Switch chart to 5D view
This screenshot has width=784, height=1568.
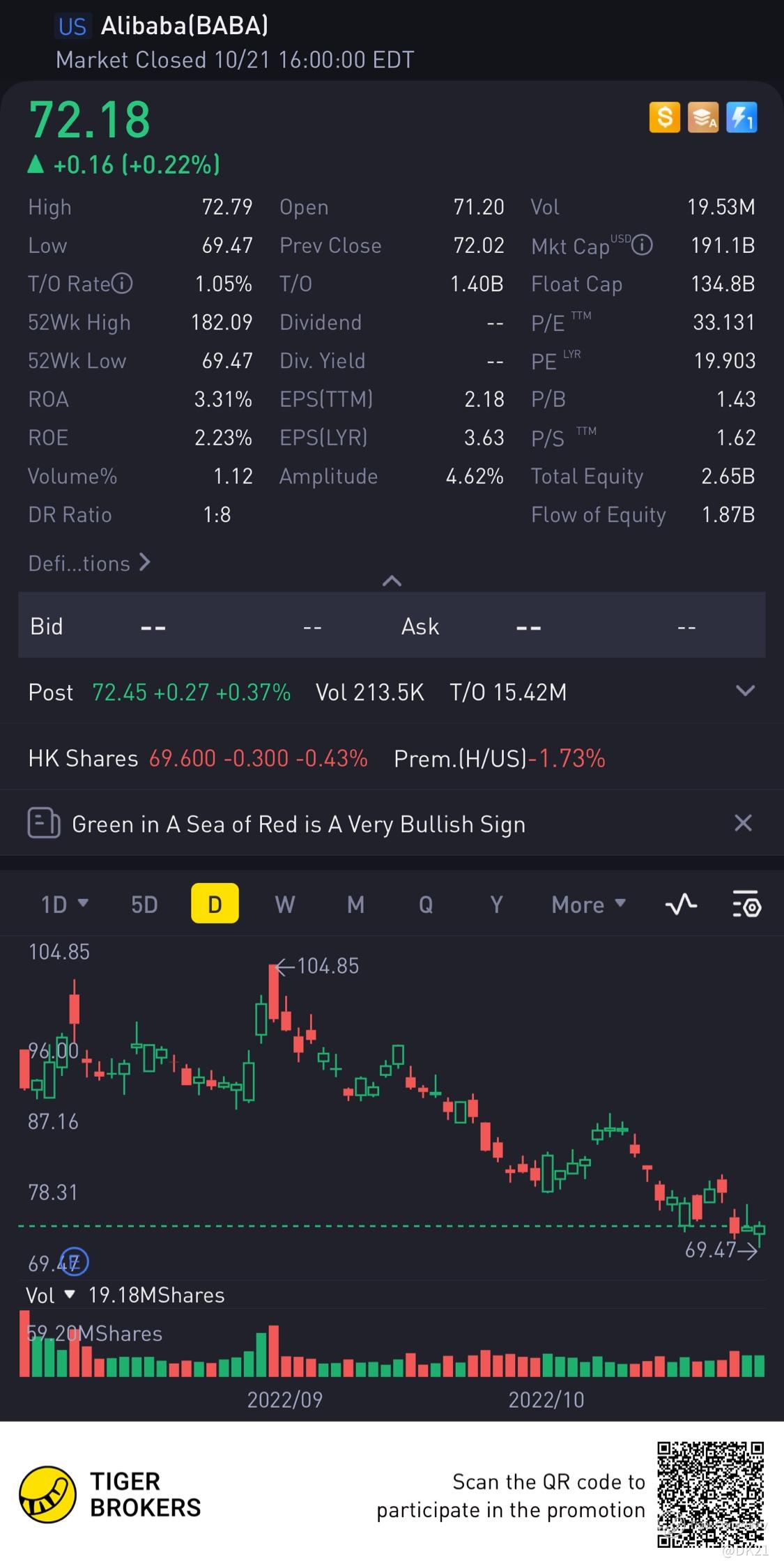144,904
